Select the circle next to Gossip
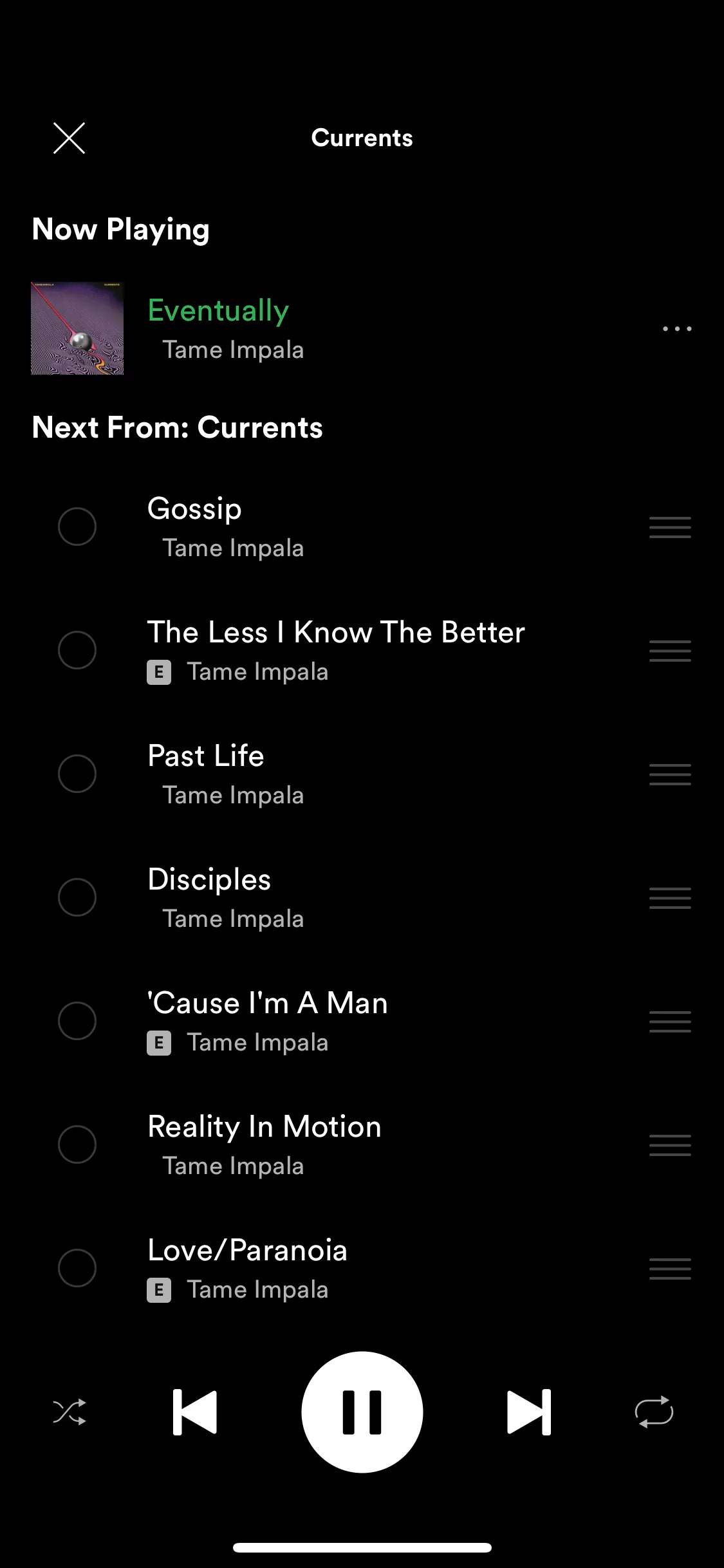Viewport: 724px width, 1568px height. tap(77, 527)
